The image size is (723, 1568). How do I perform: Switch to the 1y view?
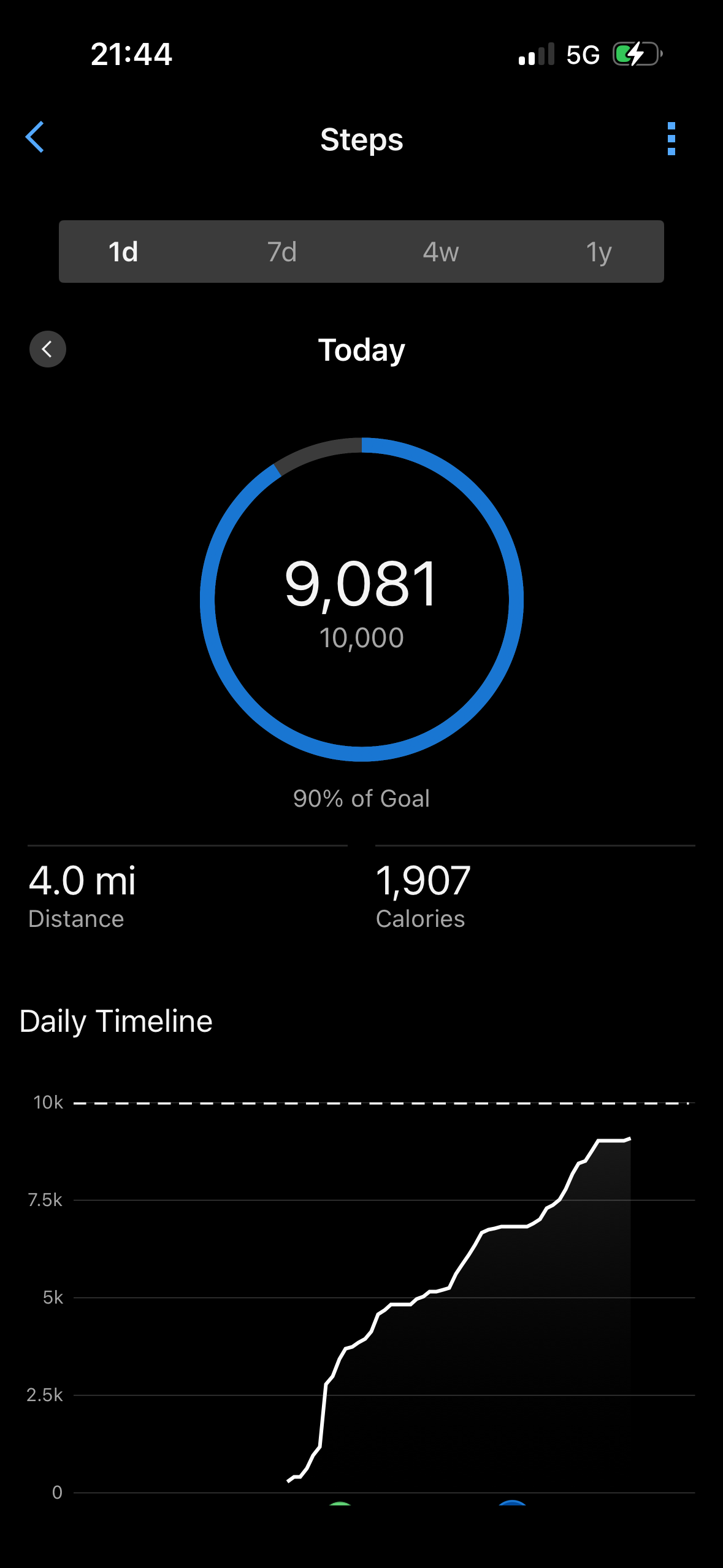tap(599, 252)
